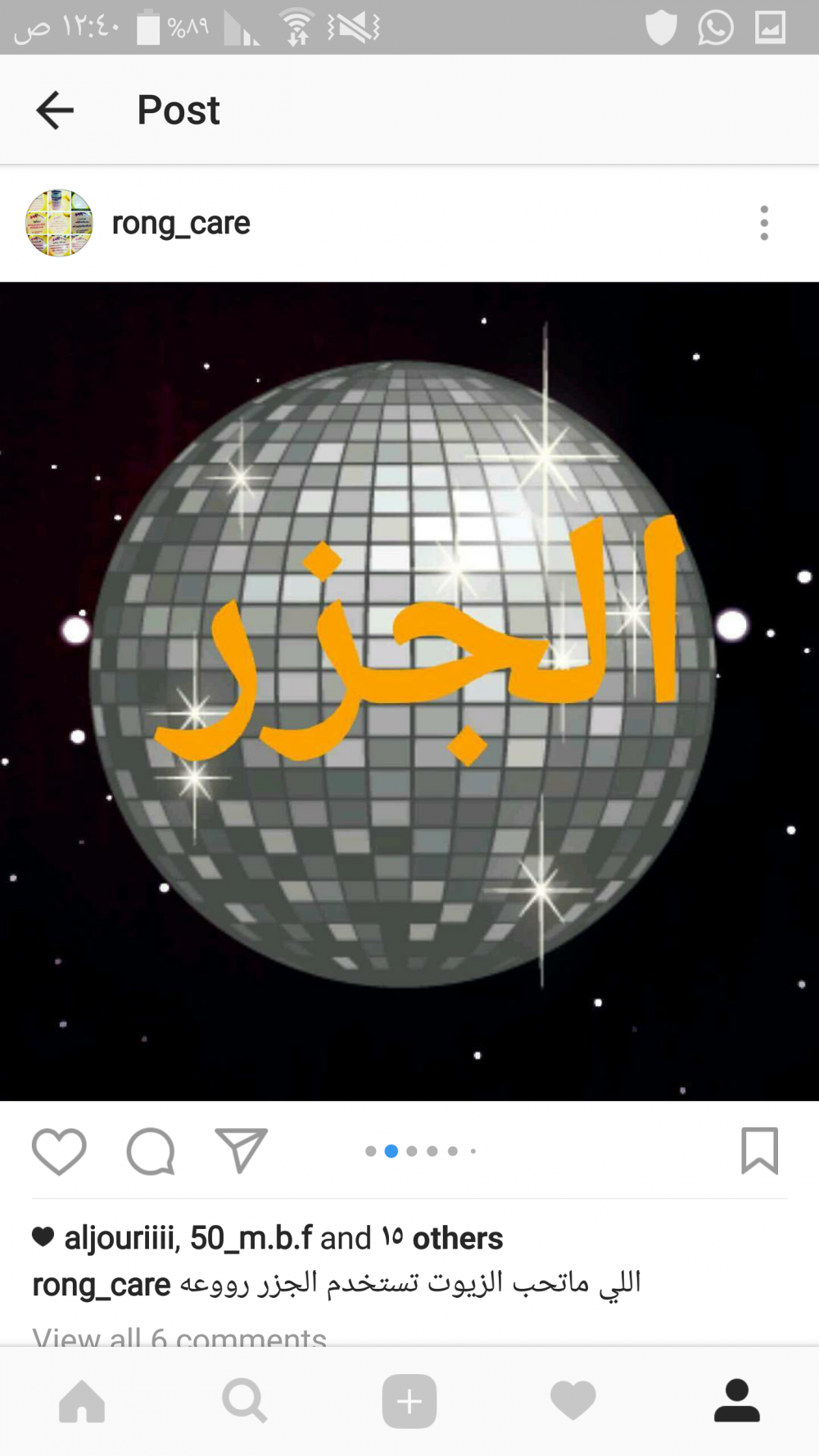Open the comment bubble icon
This screenshot has width=819, height=1456.
[151, 1151]
